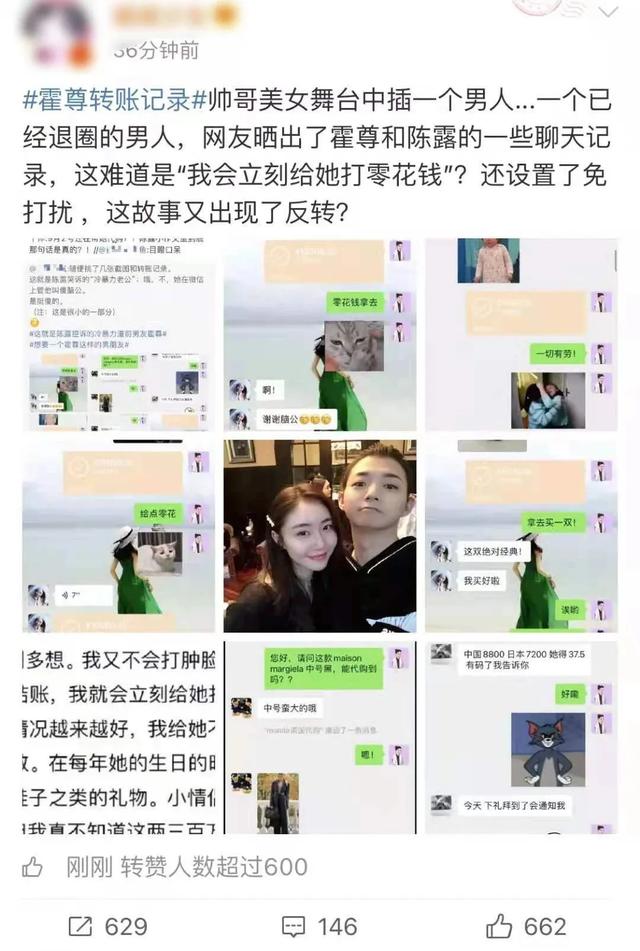The width and height of the screenshot is (640, 951).
Task: Open the couple selfie photo
Action: tap(319, 536)
